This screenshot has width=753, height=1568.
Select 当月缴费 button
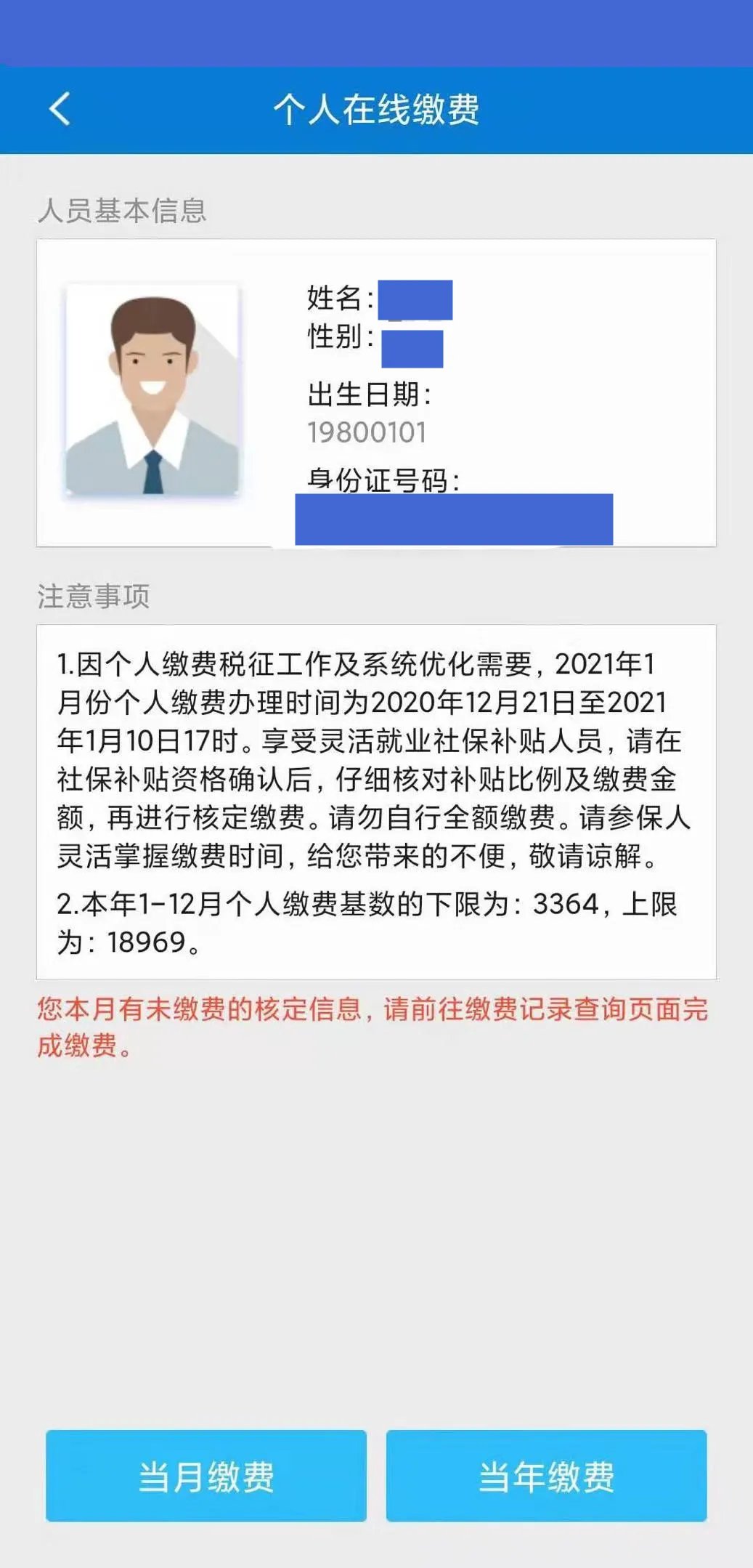(206, 1476)
